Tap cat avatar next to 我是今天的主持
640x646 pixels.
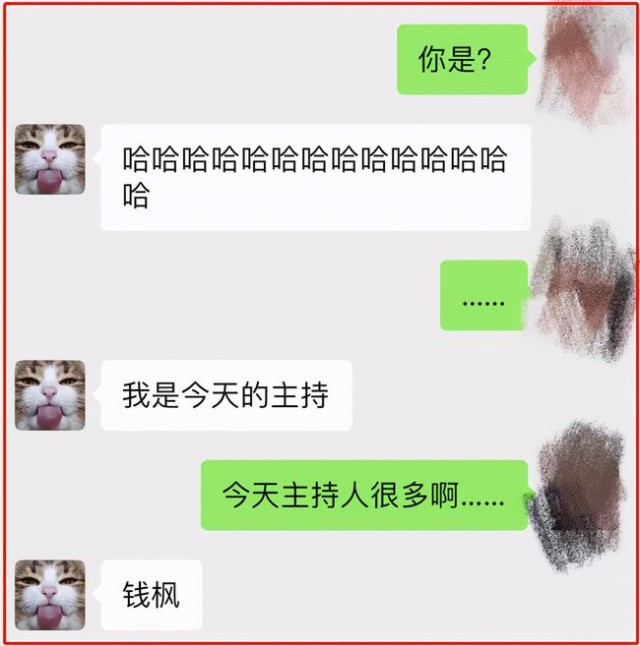click(x=50, y=396)
